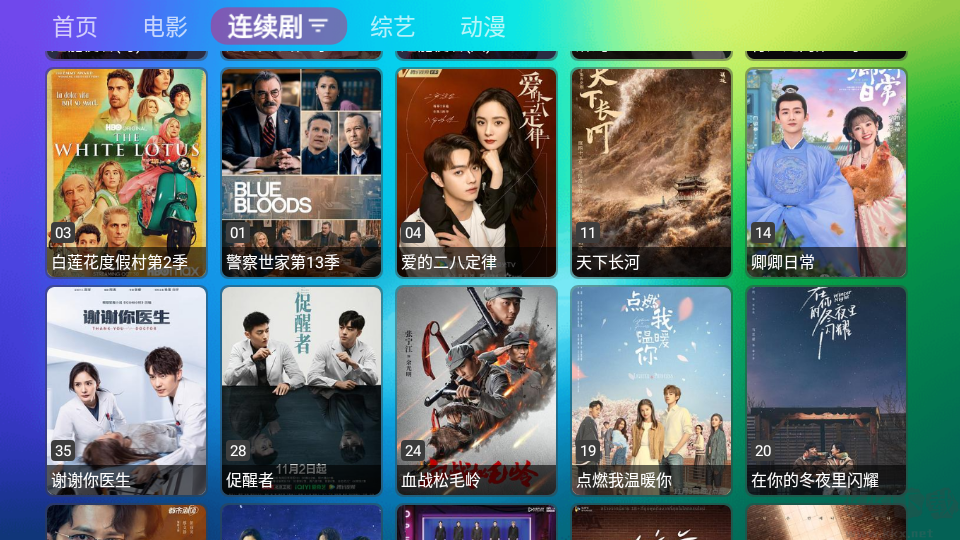The image size is (960, 540).
Task: Switch to the 首页 tab
Action: [75, 27]
